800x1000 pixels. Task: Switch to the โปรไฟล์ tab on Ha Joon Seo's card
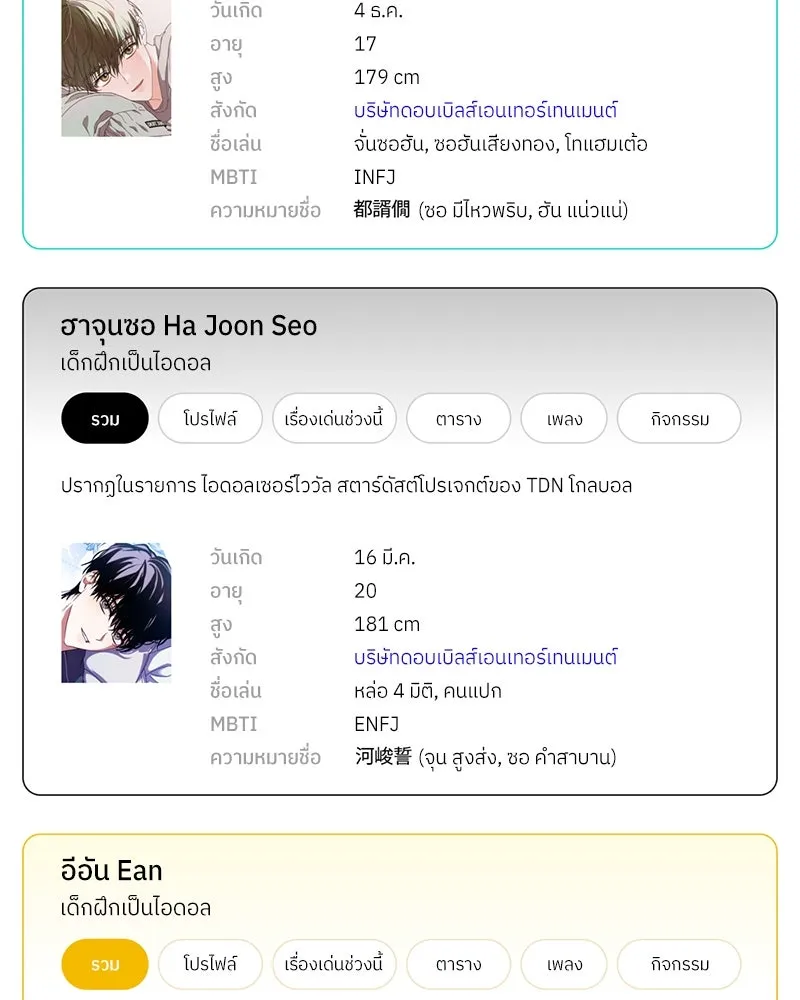click(210, 418)
